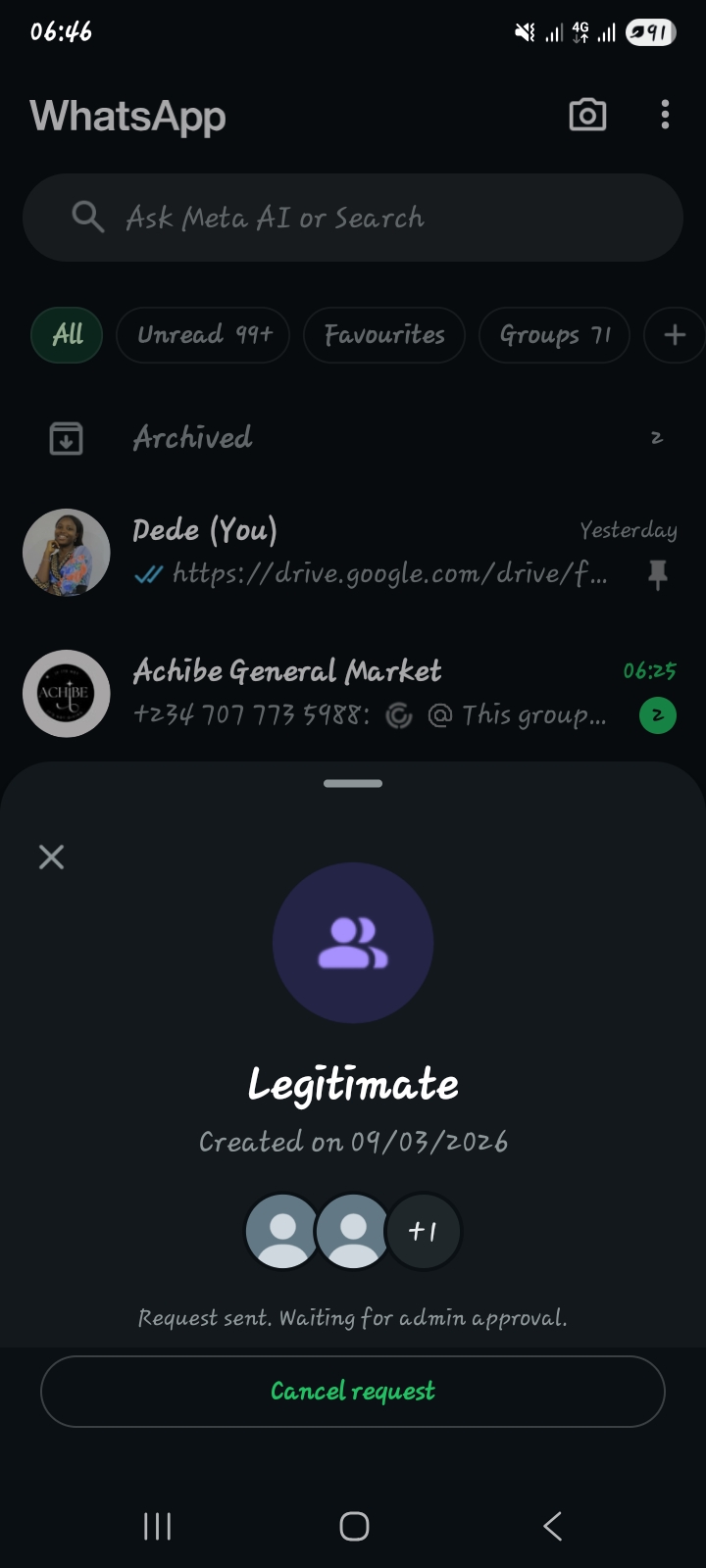Image resolution: width=706 pixels, height=1568 pixels.
Task: Add a new chat list filter
Action: (675, 335)
